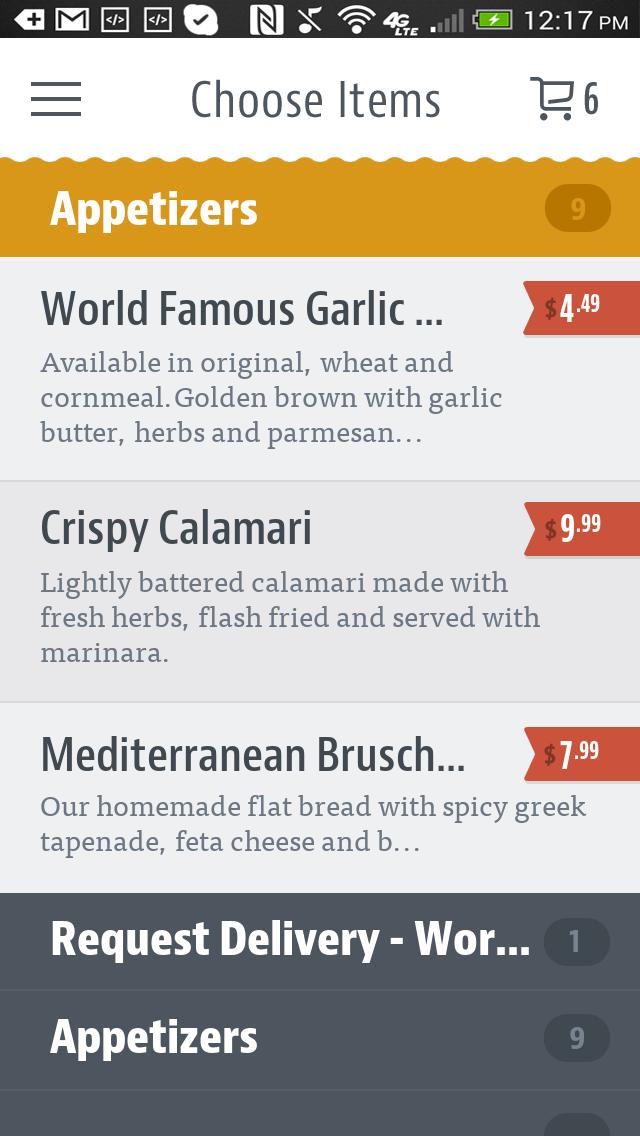Image resolution: width=640 pixels, height=1136 pixels.
Task: Choose the Crispy Calamari item
Action: coord(280,591)
